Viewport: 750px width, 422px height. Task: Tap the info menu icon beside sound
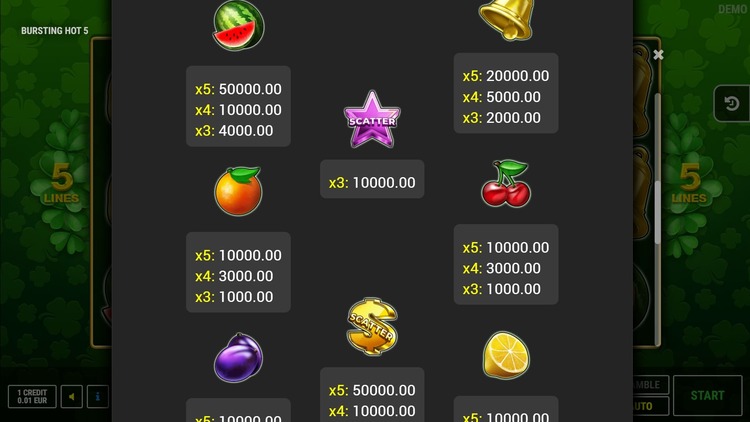(97, 397)
